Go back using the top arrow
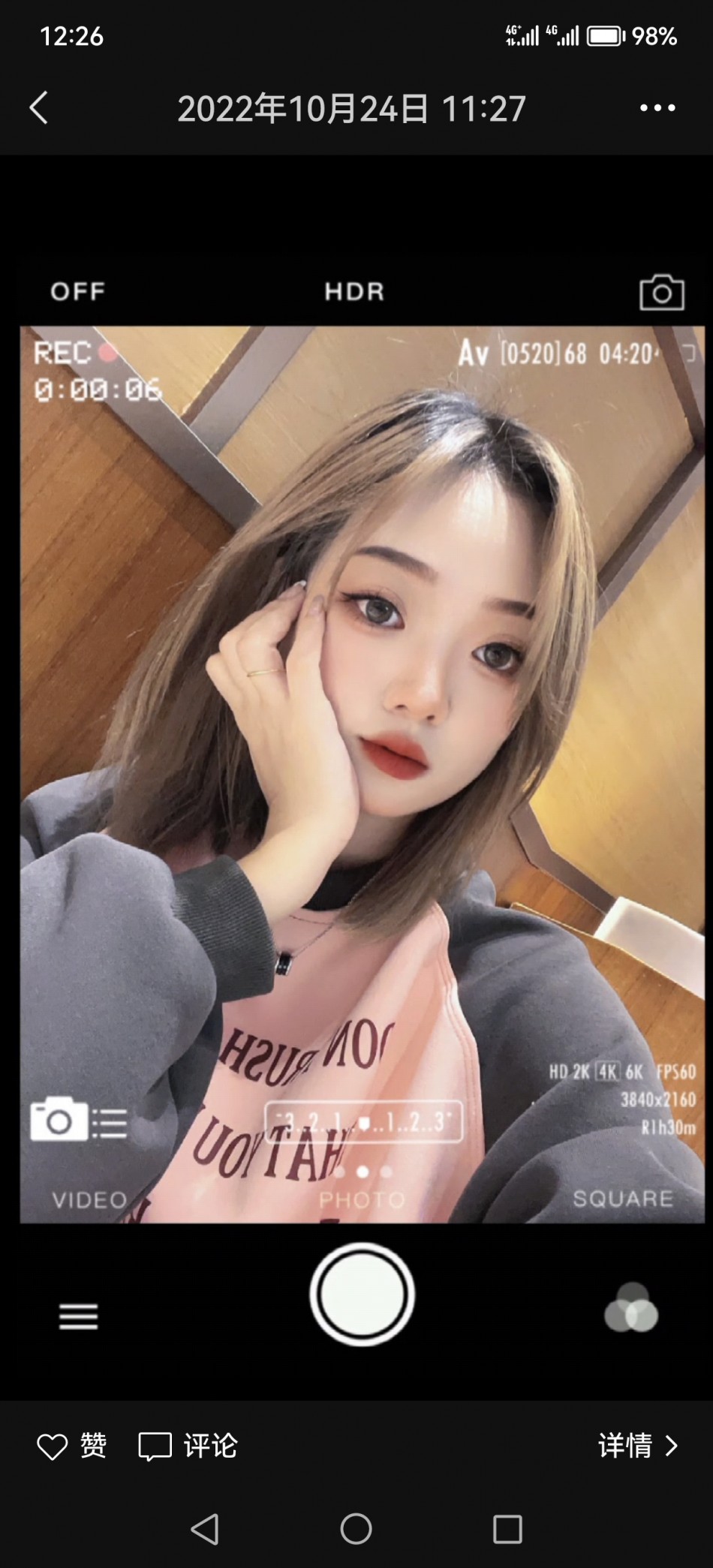 pos(39,108)
